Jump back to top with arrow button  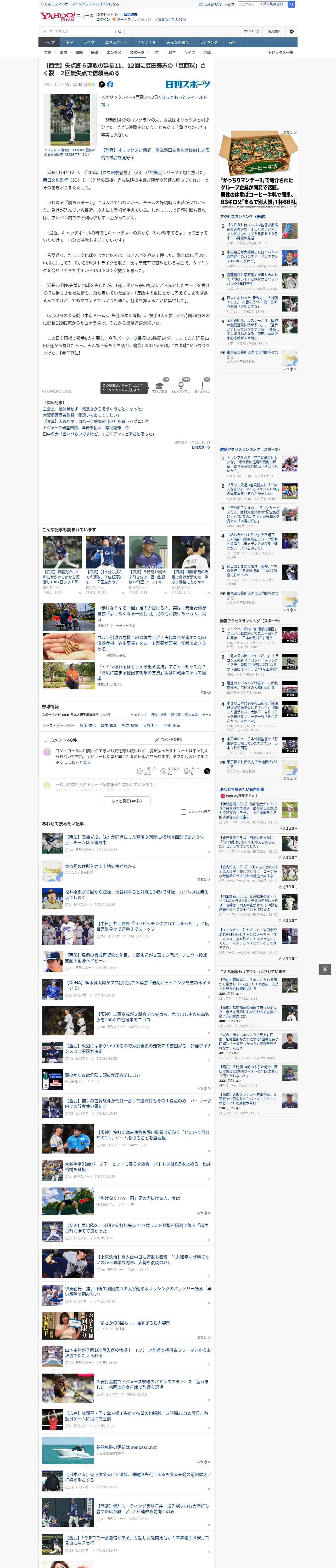pyautogui.click(x=324, y=970)
